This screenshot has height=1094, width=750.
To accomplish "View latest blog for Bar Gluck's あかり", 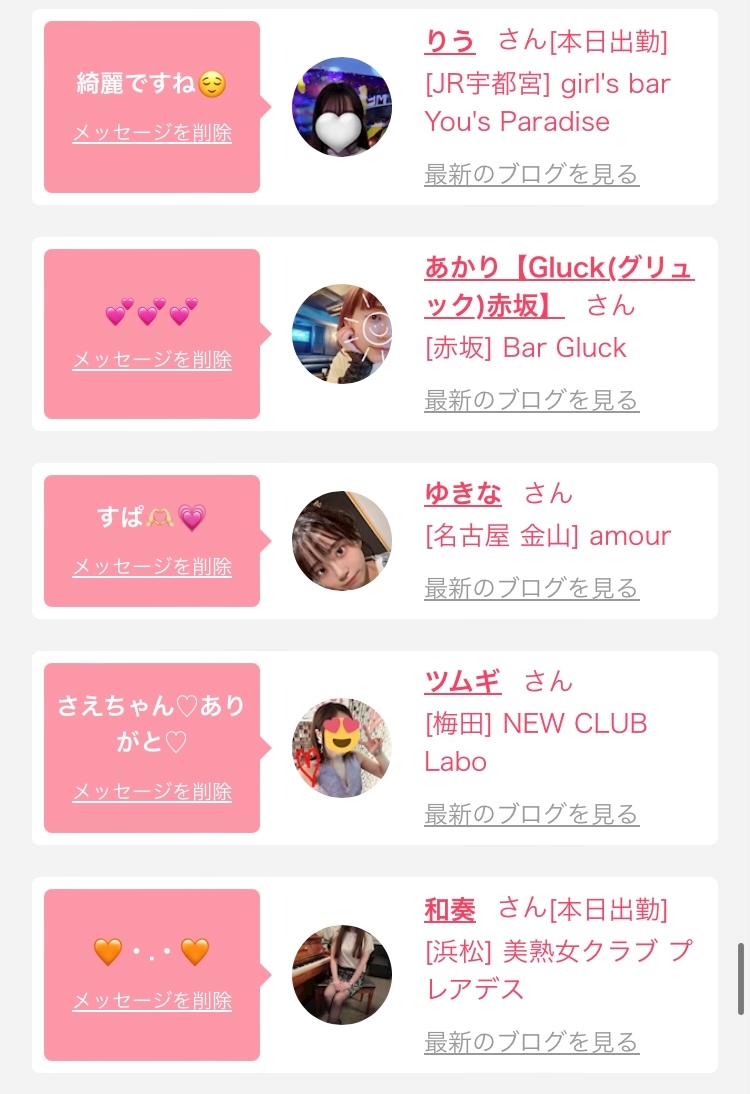I will pyautogui.click(x=532, y=400).
